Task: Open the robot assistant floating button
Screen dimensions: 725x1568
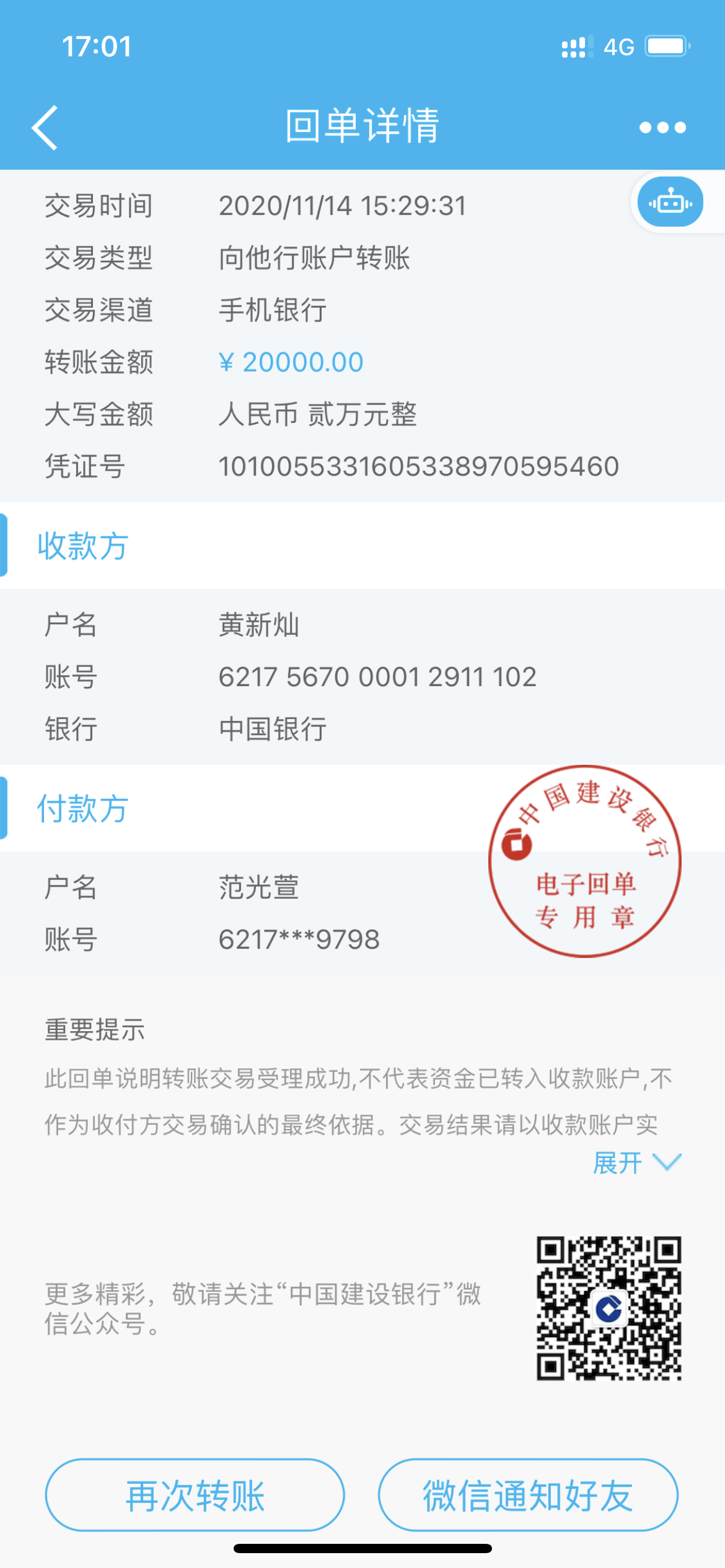Action: [x=670, y=203]
